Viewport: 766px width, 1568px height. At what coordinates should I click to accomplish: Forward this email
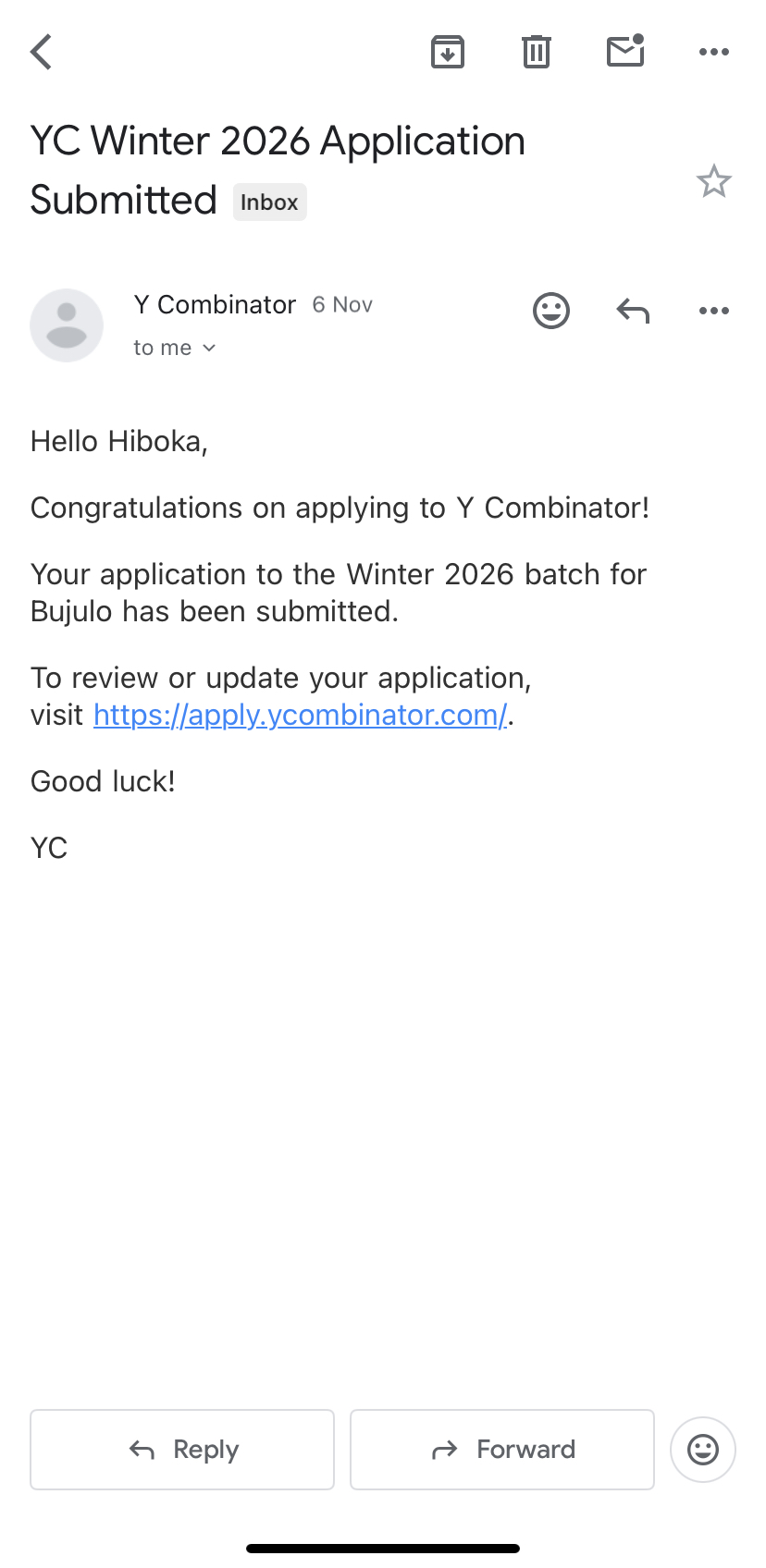click(x=502, y=1449)
